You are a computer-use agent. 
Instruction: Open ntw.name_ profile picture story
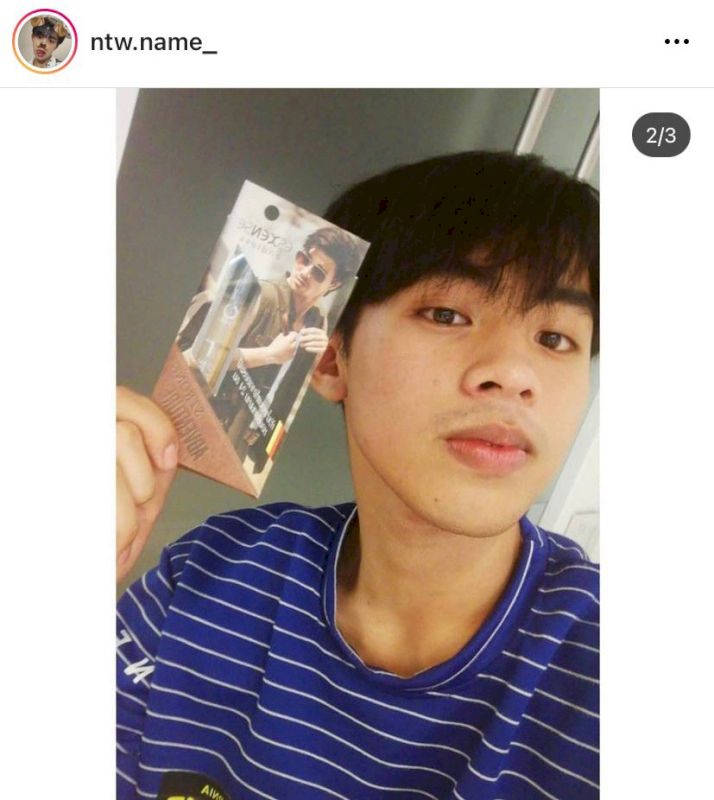point(44,42)
